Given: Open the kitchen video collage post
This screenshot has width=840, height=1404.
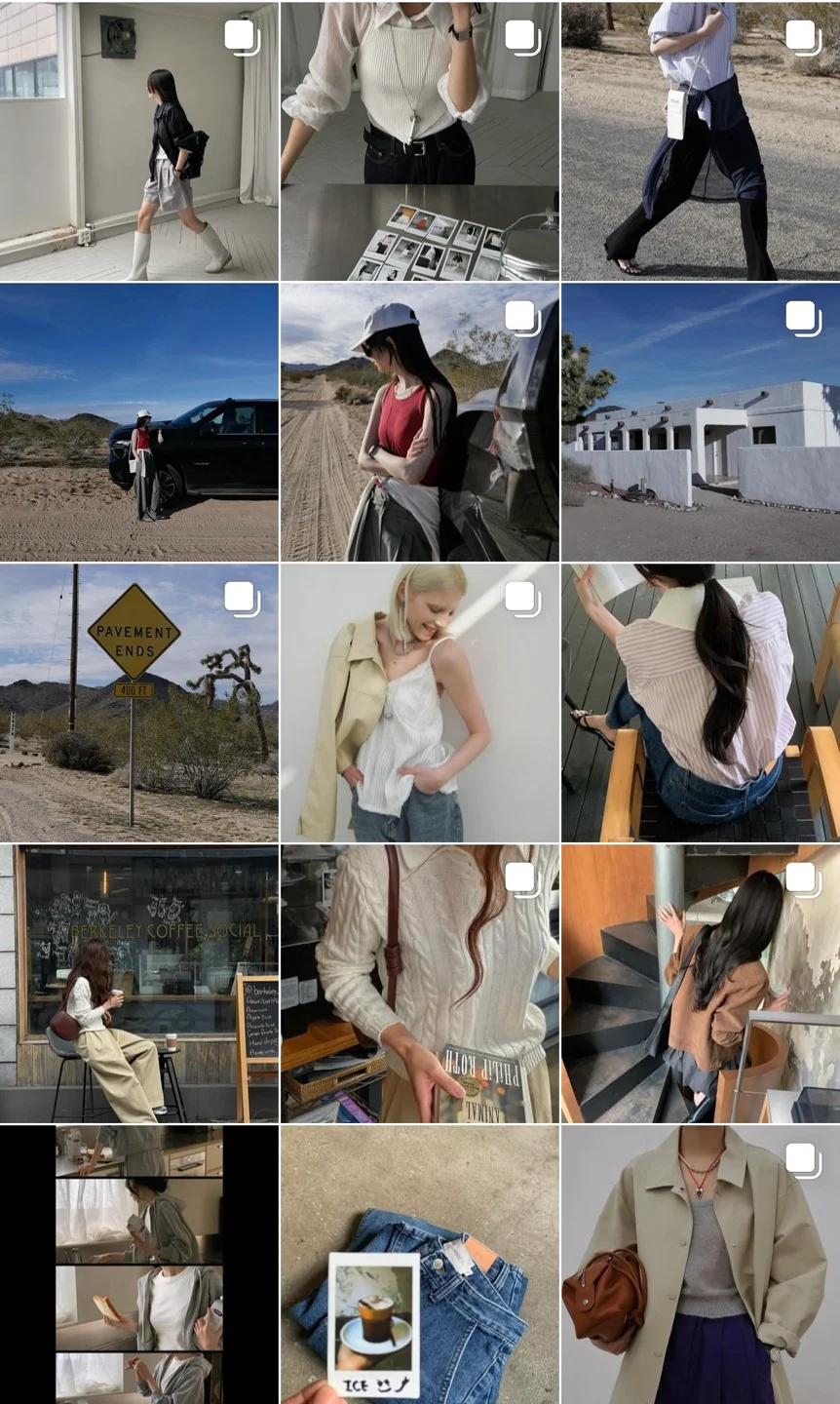Looking at the screenshot, I should pyautogui.click(x=138, y=1264).
